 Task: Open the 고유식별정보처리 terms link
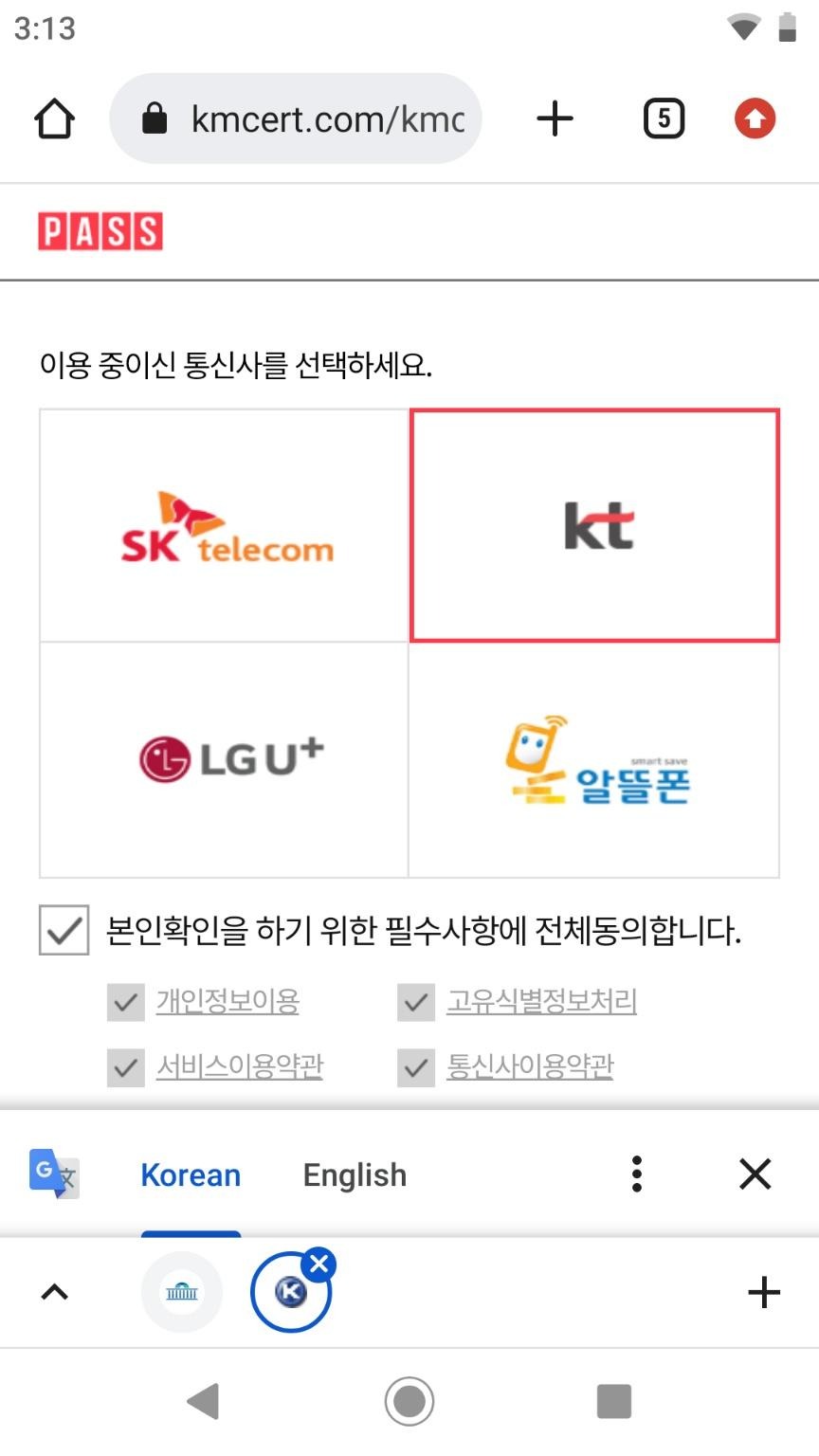point(541,1001)
